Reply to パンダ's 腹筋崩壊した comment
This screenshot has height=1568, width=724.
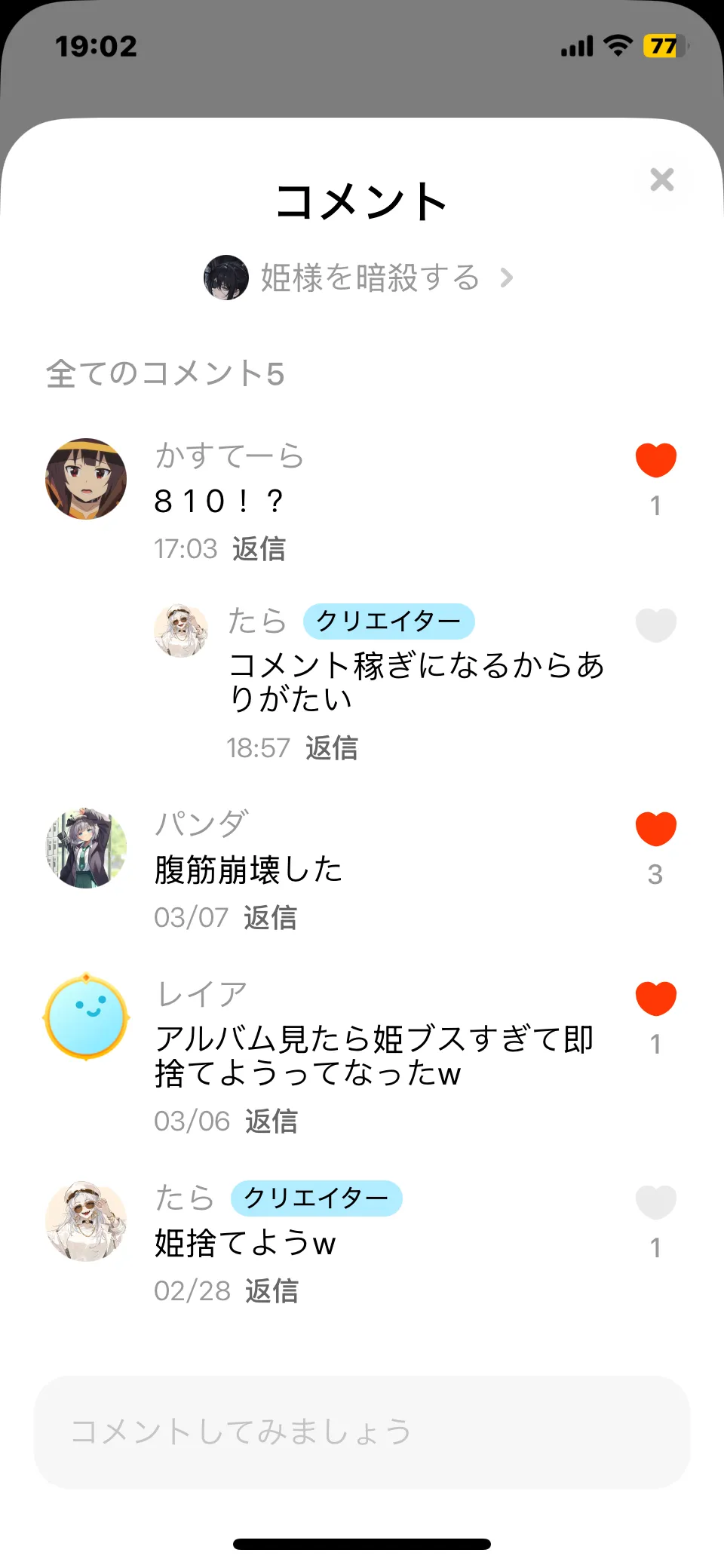[270, 918]
